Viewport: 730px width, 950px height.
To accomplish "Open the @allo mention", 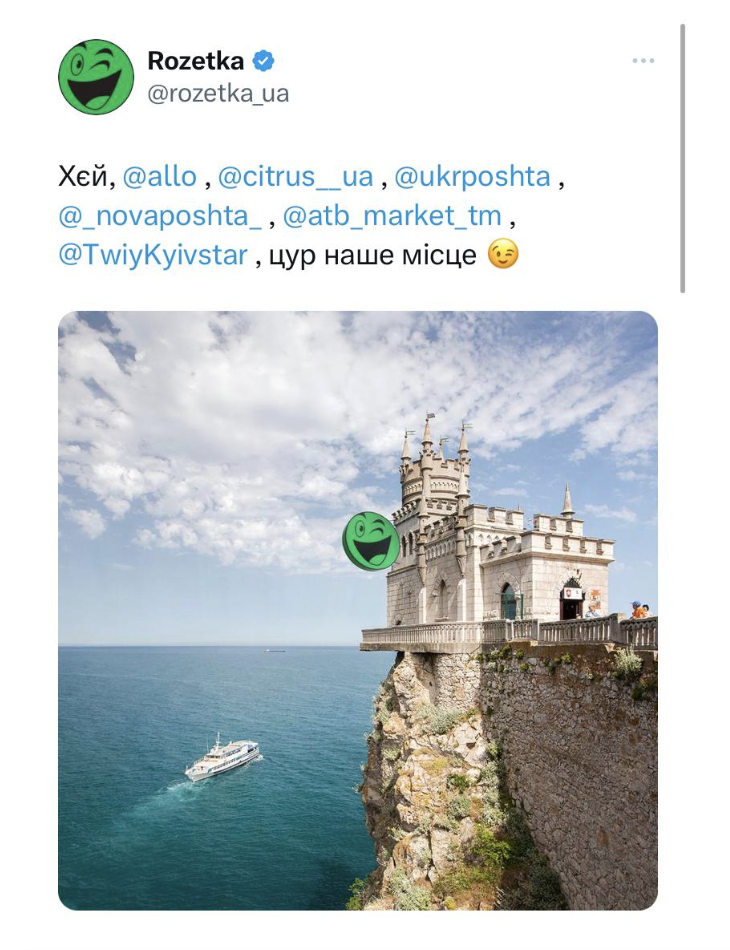I will (x=159, y=177).
